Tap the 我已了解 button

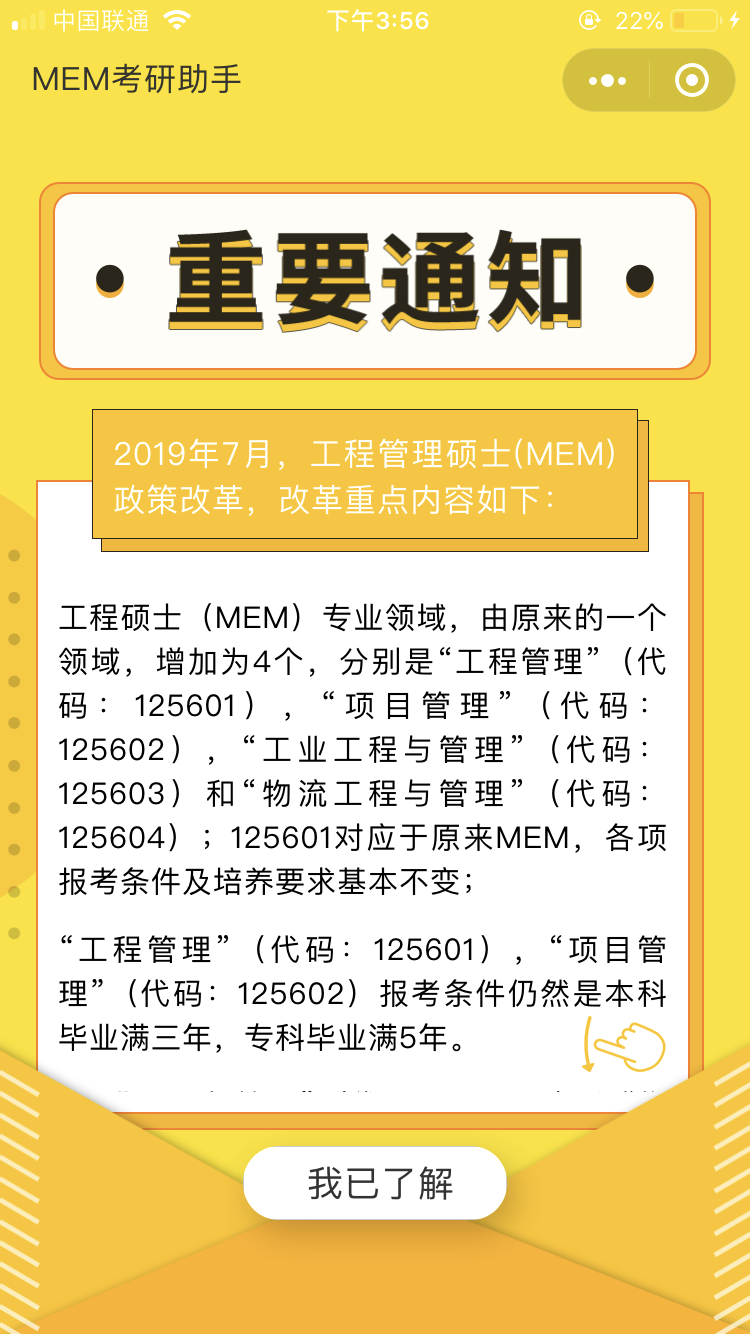(375, 1183)
